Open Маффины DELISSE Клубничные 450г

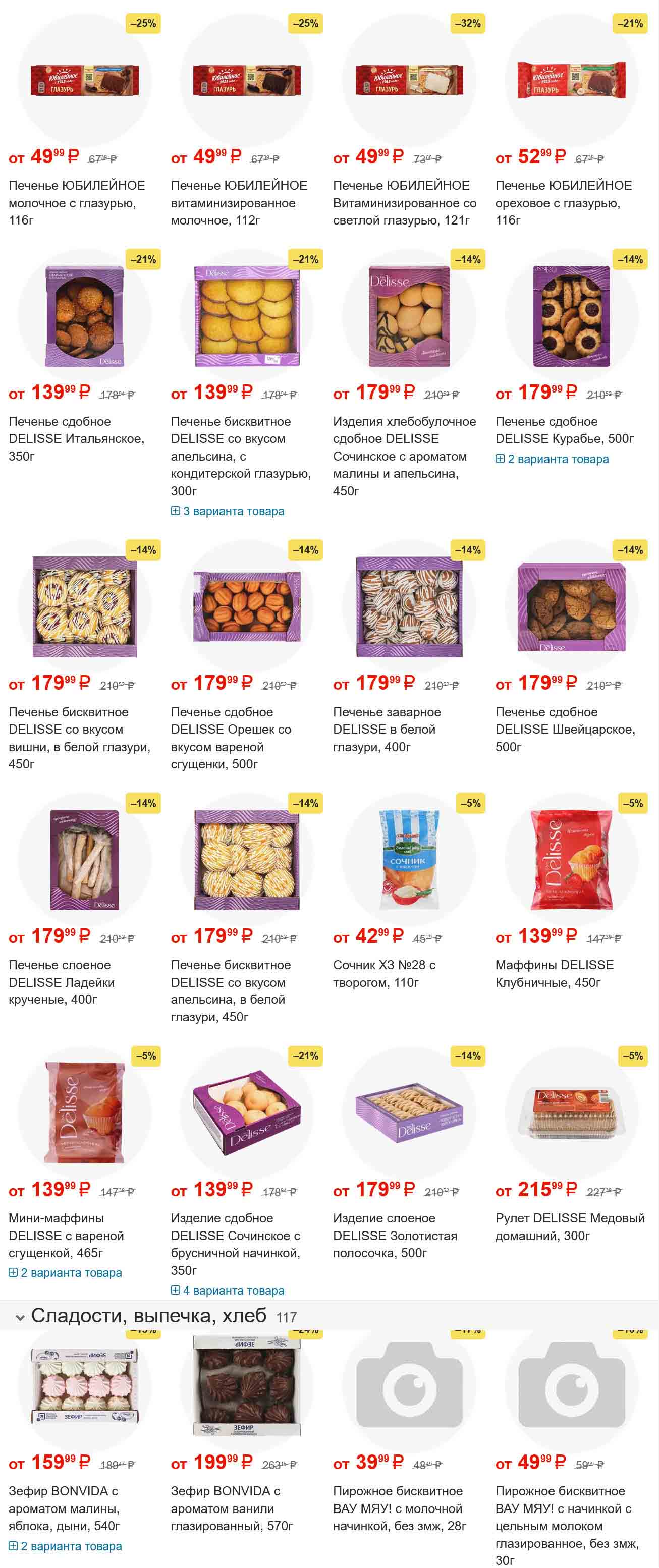click(x=554, y=973)
